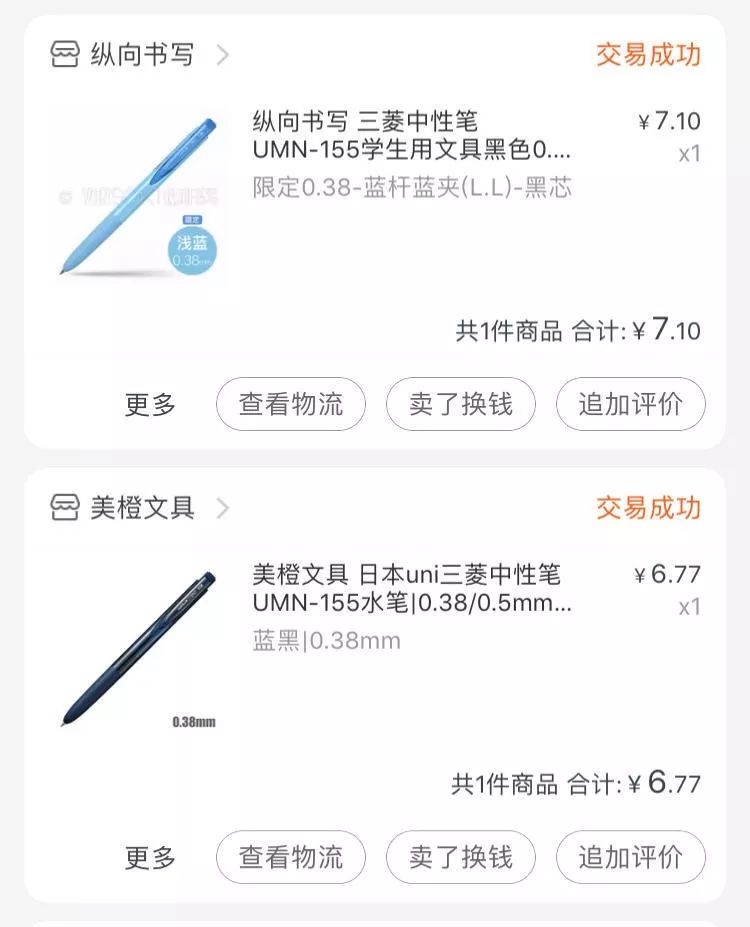Viewport: 750px width, 927px height.
Task: Click 追加评价 for the second order
Action: 630,857
